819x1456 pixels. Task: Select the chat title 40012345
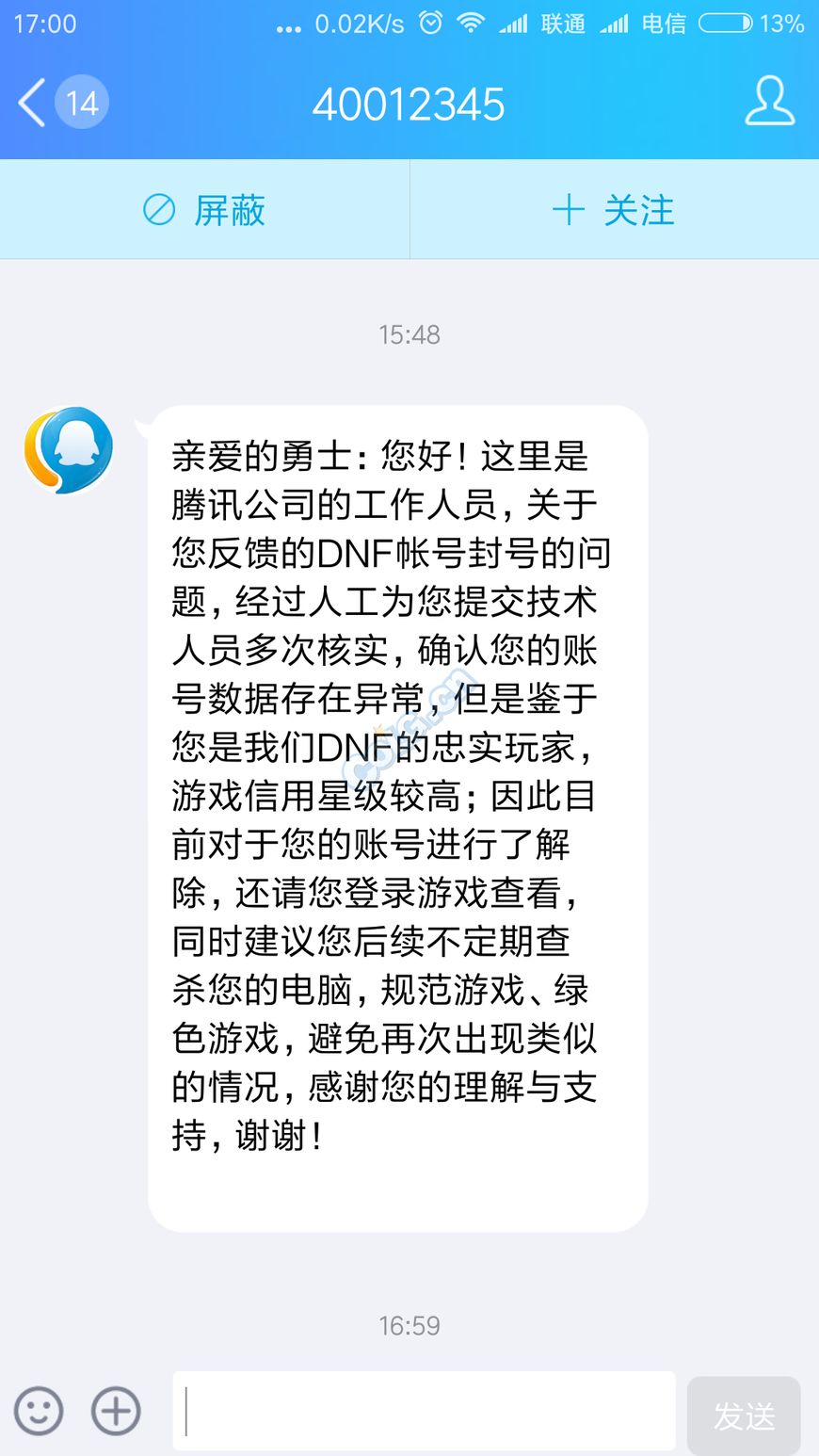pyautogui.click(x=409, y=104)
